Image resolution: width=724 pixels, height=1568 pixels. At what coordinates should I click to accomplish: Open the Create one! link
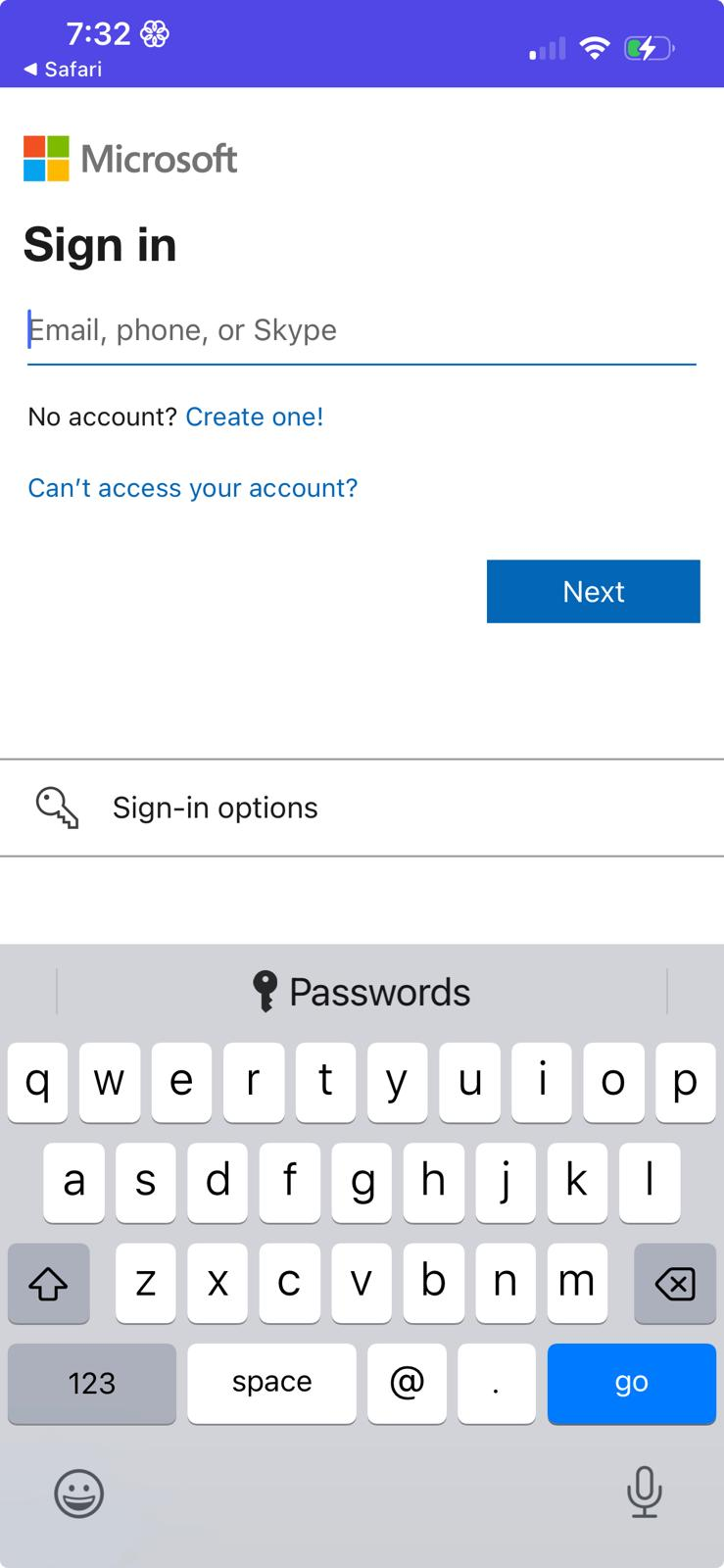click(x=254, y=416)
